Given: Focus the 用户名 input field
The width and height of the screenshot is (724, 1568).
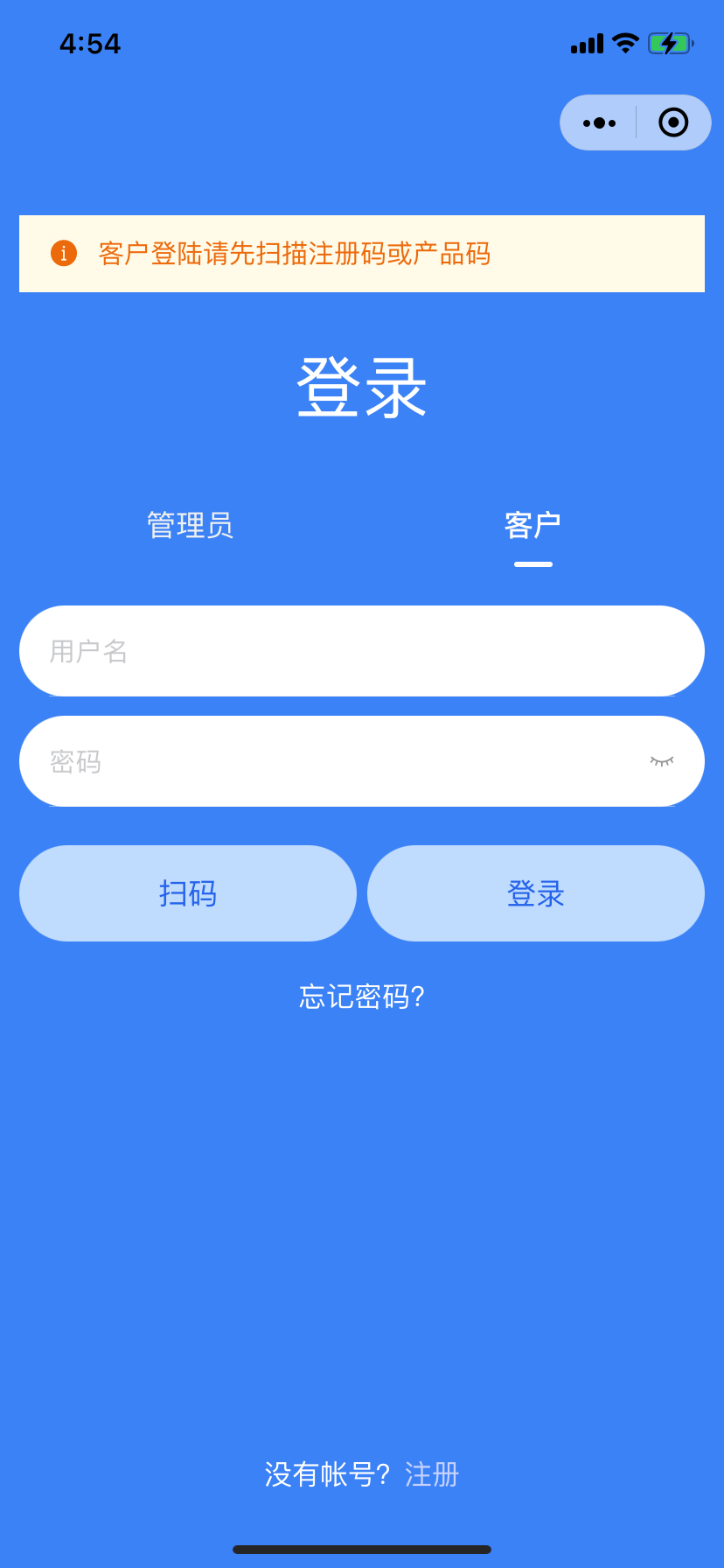Looking at the screenshot, I should 362,651.
